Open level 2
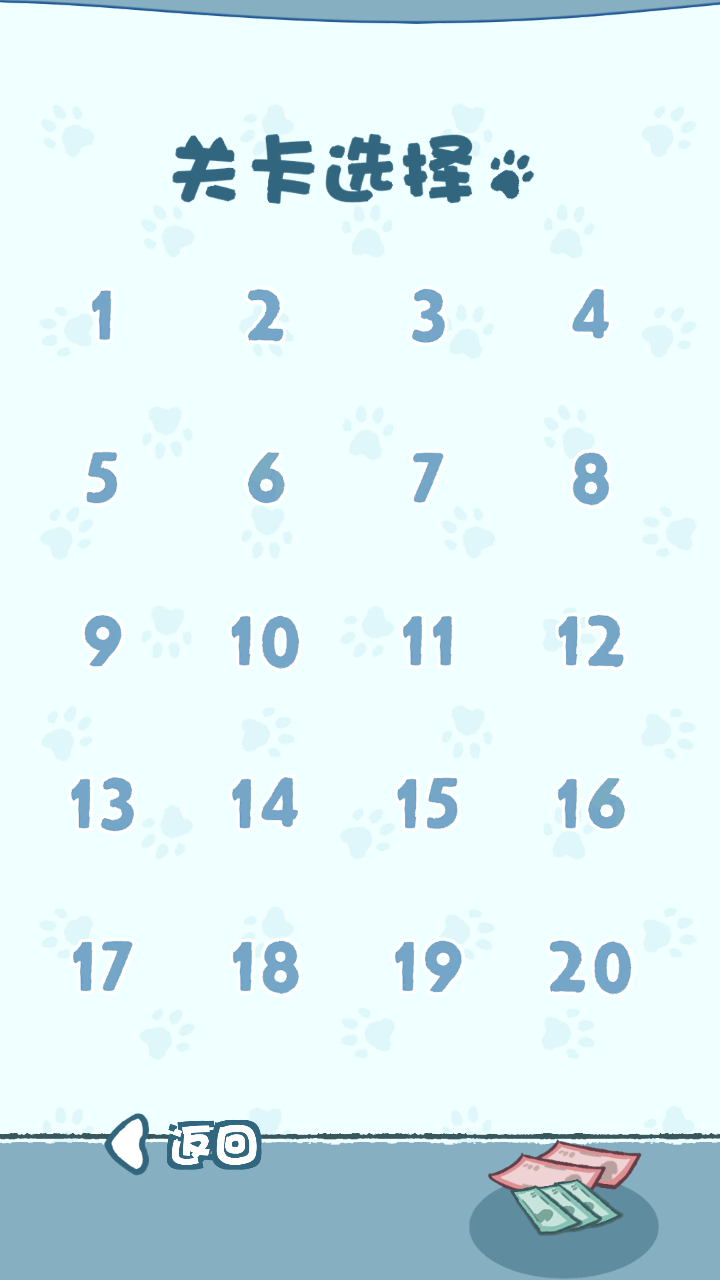 tap(265, 316)
